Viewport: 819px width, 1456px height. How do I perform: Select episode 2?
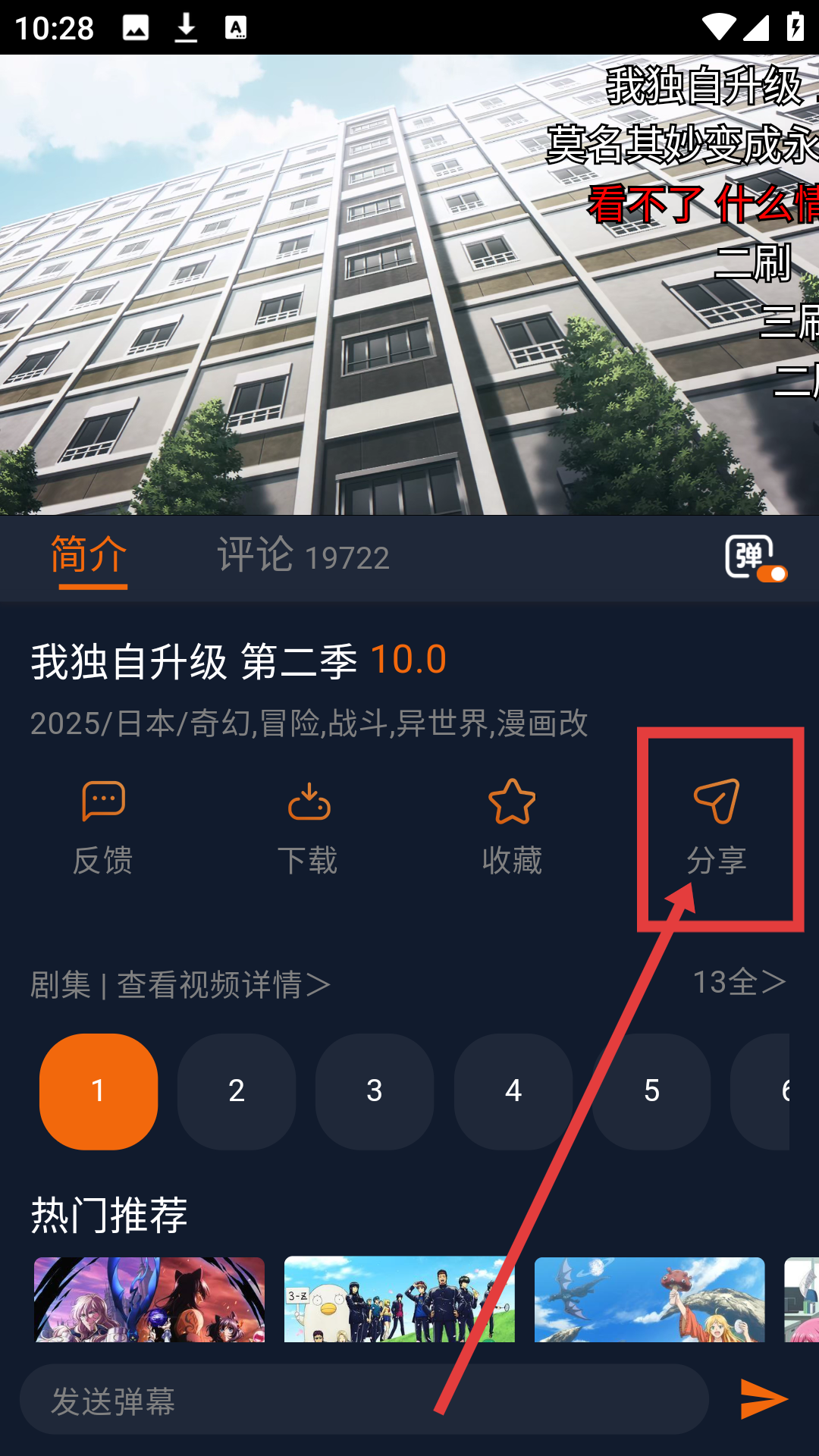click(237, 1091)
